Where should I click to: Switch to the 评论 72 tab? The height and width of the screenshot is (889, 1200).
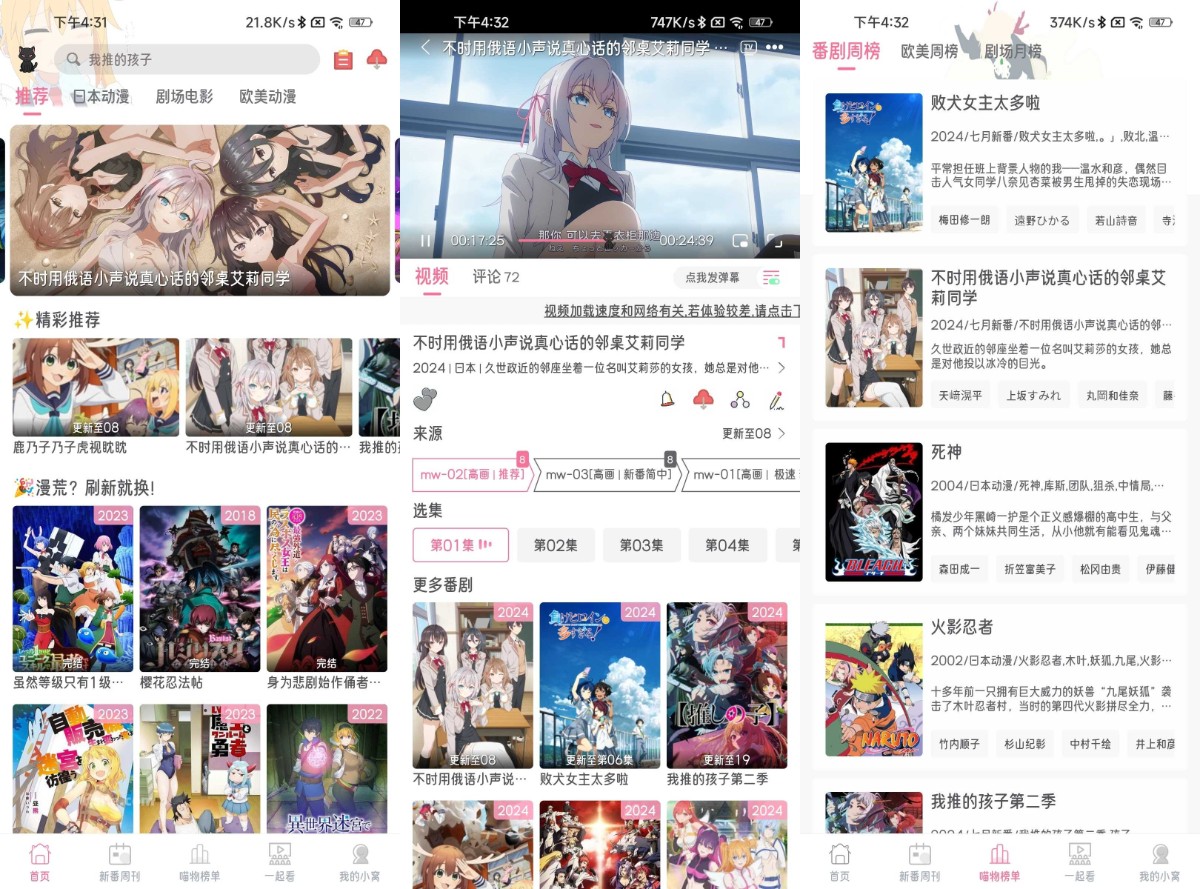tap(496, 277)
